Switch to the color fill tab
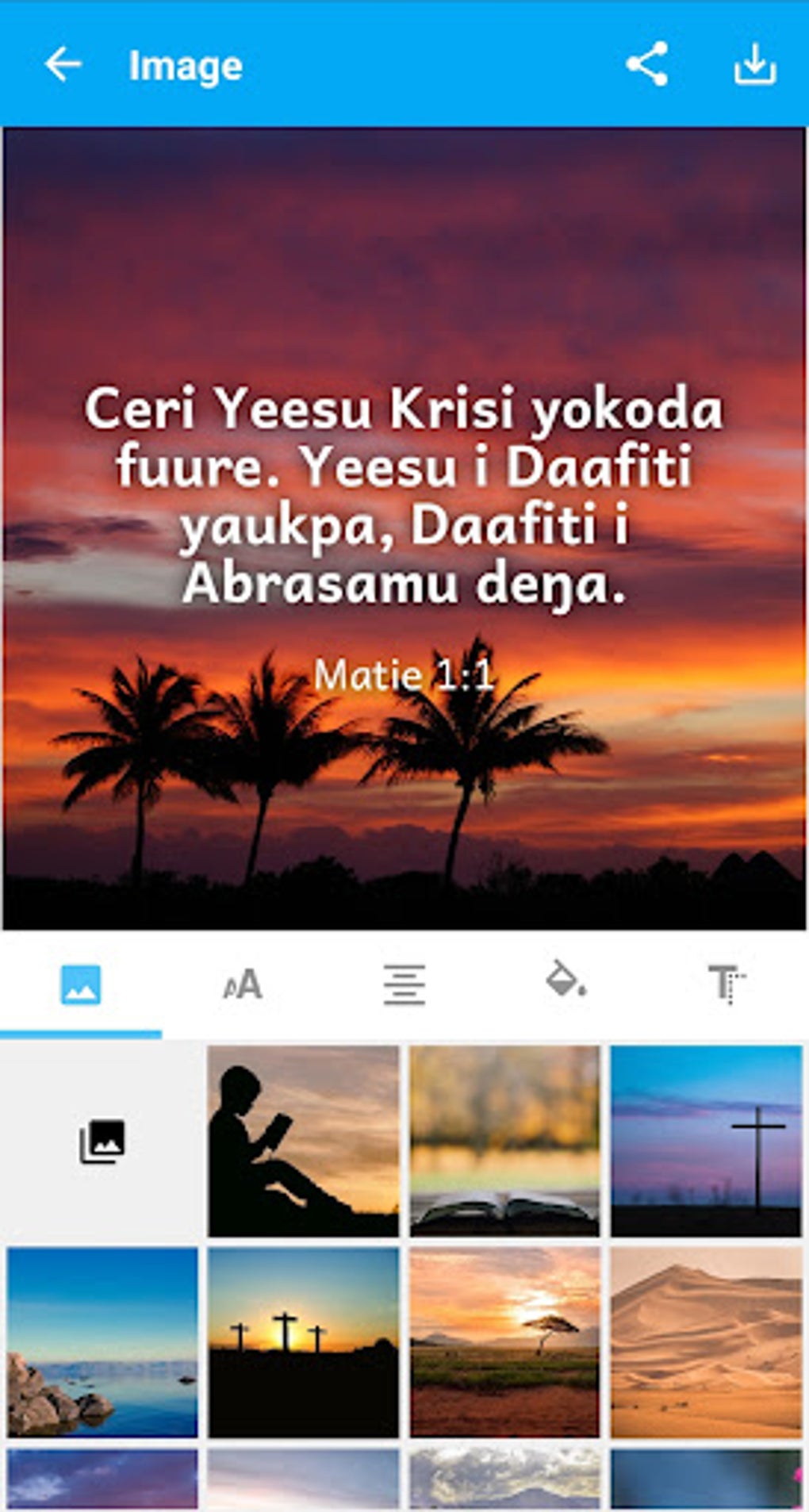809x1512 pixels. tap(566, 980)
